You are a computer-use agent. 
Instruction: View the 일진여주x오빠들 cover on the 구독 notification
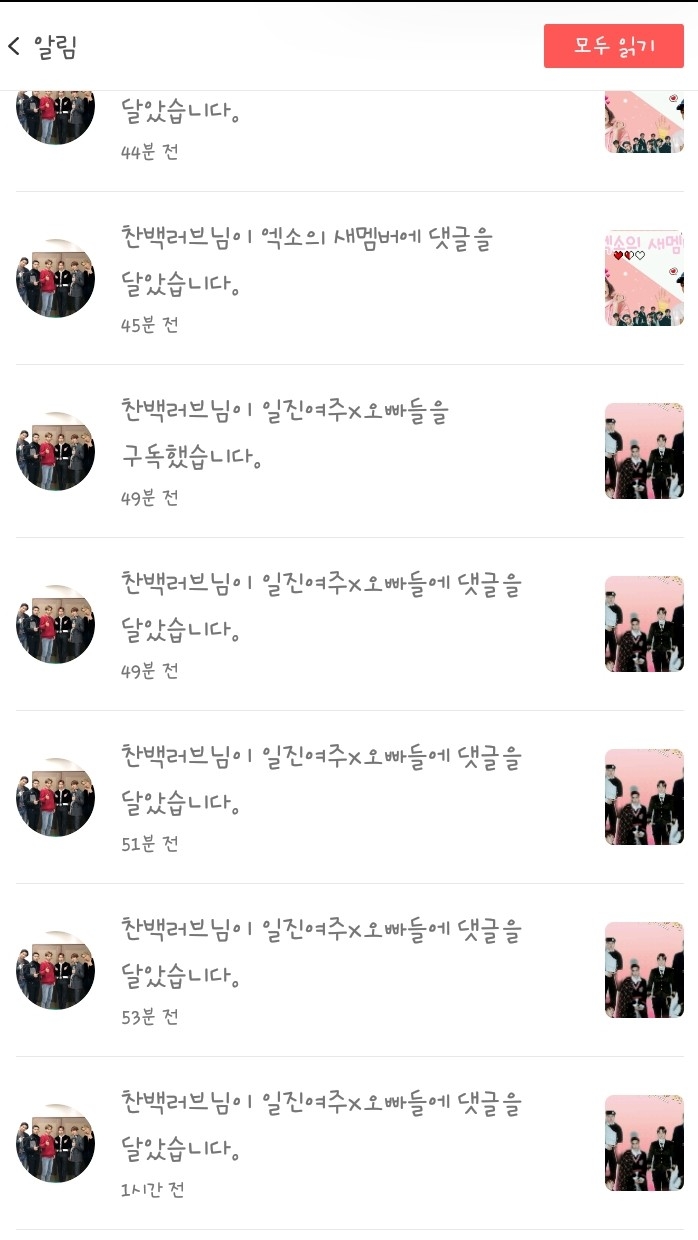tap(644, 451)
